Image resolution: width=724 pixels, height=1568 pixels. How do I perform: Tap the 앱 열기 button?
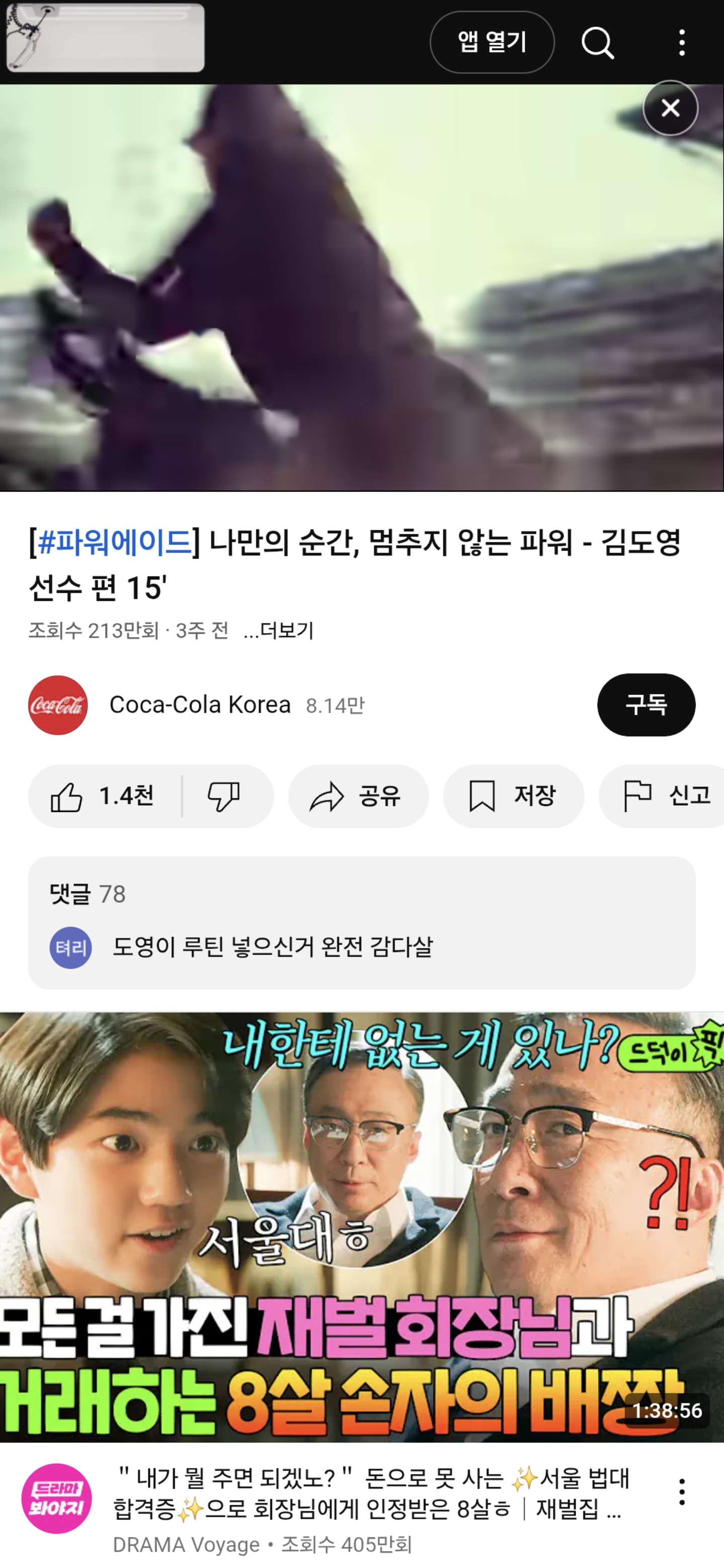point(491,42)
